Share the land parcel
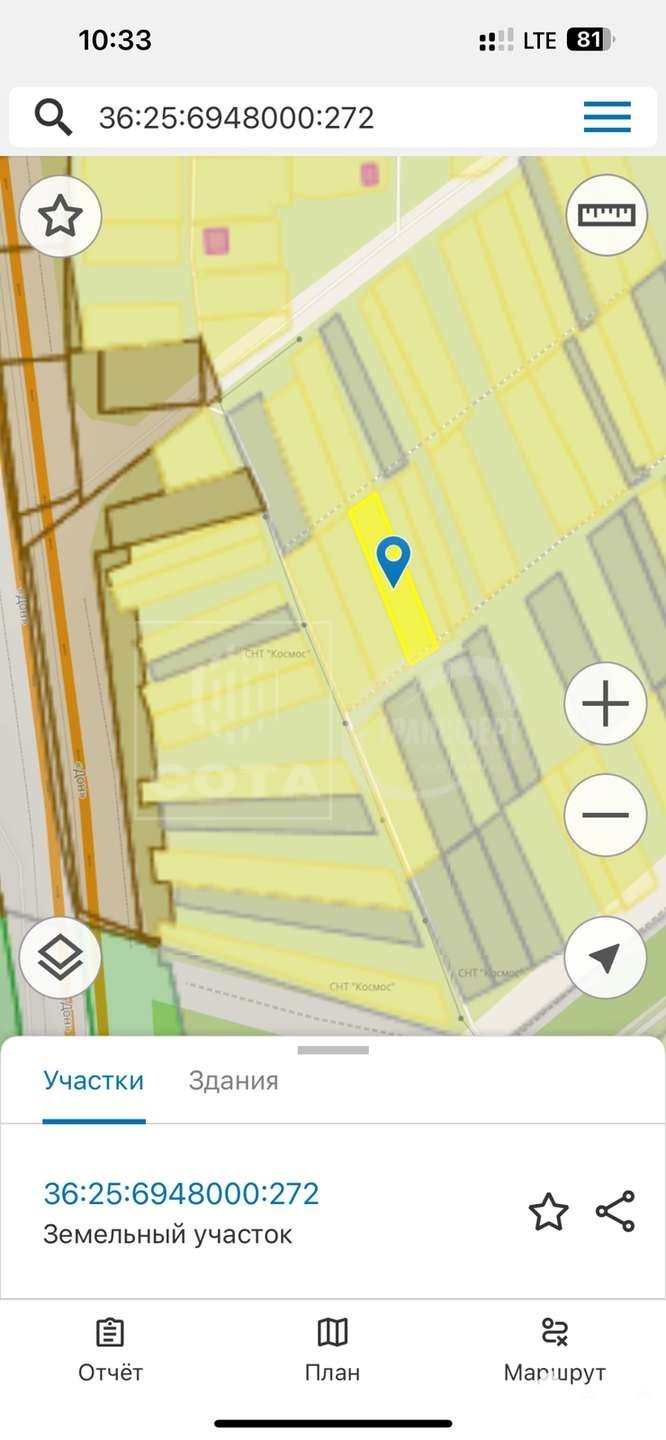The width and height of the screenshot is (666, 1440). click(x=615, y=1211)
